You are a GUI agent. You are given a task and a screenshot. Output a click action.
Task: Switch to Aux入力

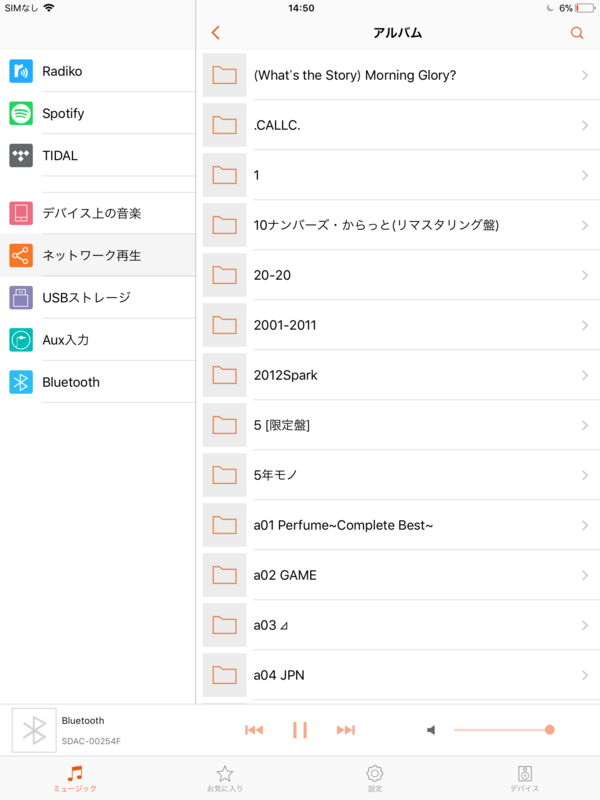[97, 340]
